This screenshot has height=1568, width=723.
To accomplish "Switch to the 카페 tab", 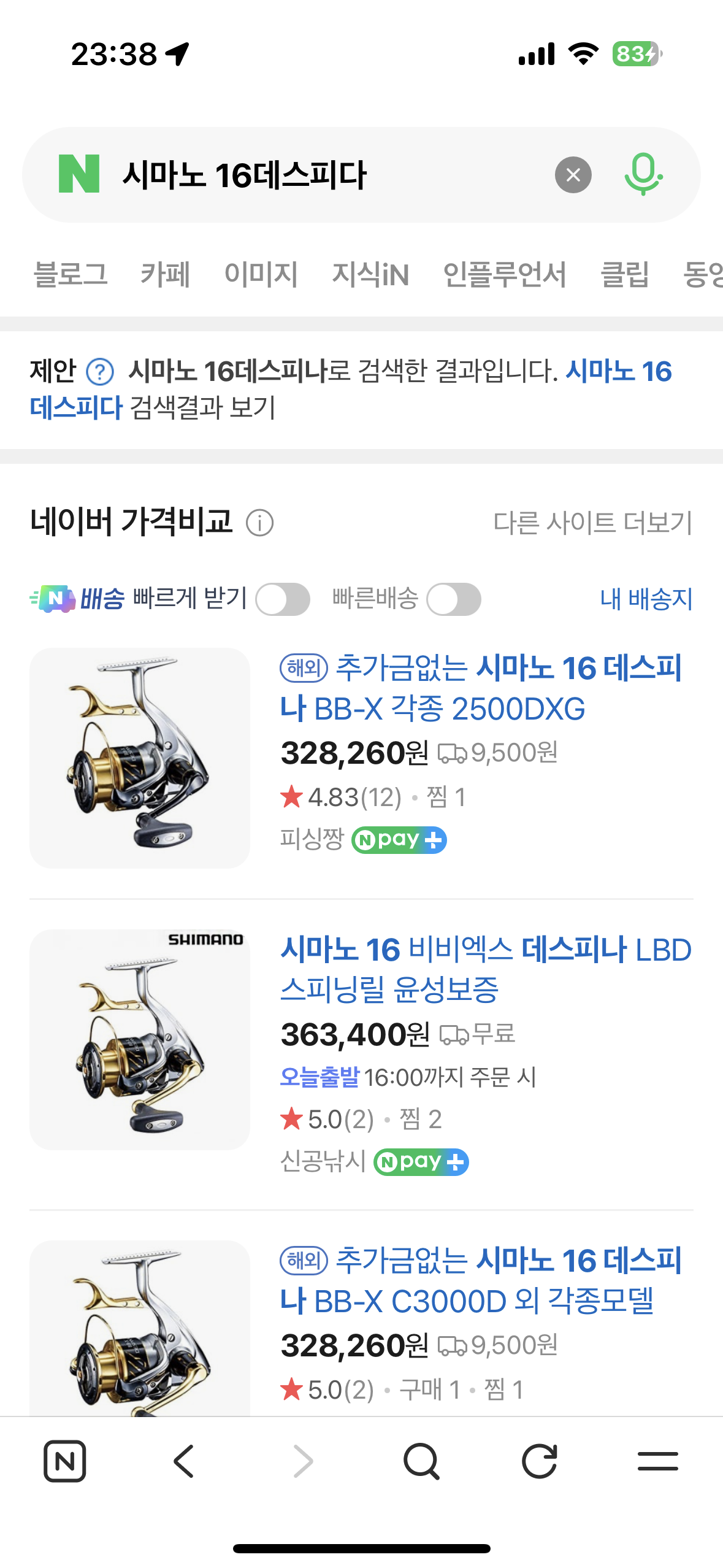I will (x=165, y=274).
